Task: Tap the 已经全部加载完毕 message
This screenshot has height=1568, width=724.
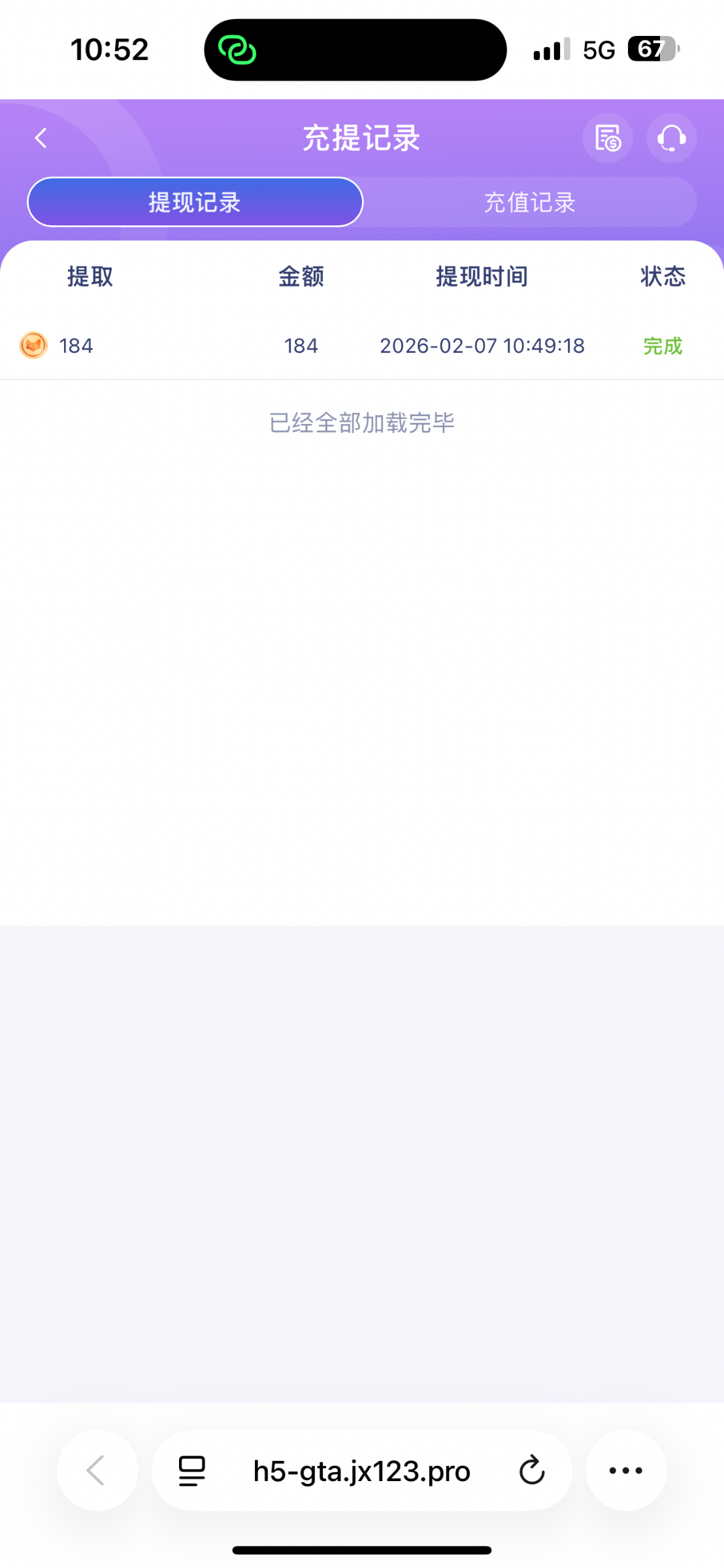Action: (x=362, y=422)
